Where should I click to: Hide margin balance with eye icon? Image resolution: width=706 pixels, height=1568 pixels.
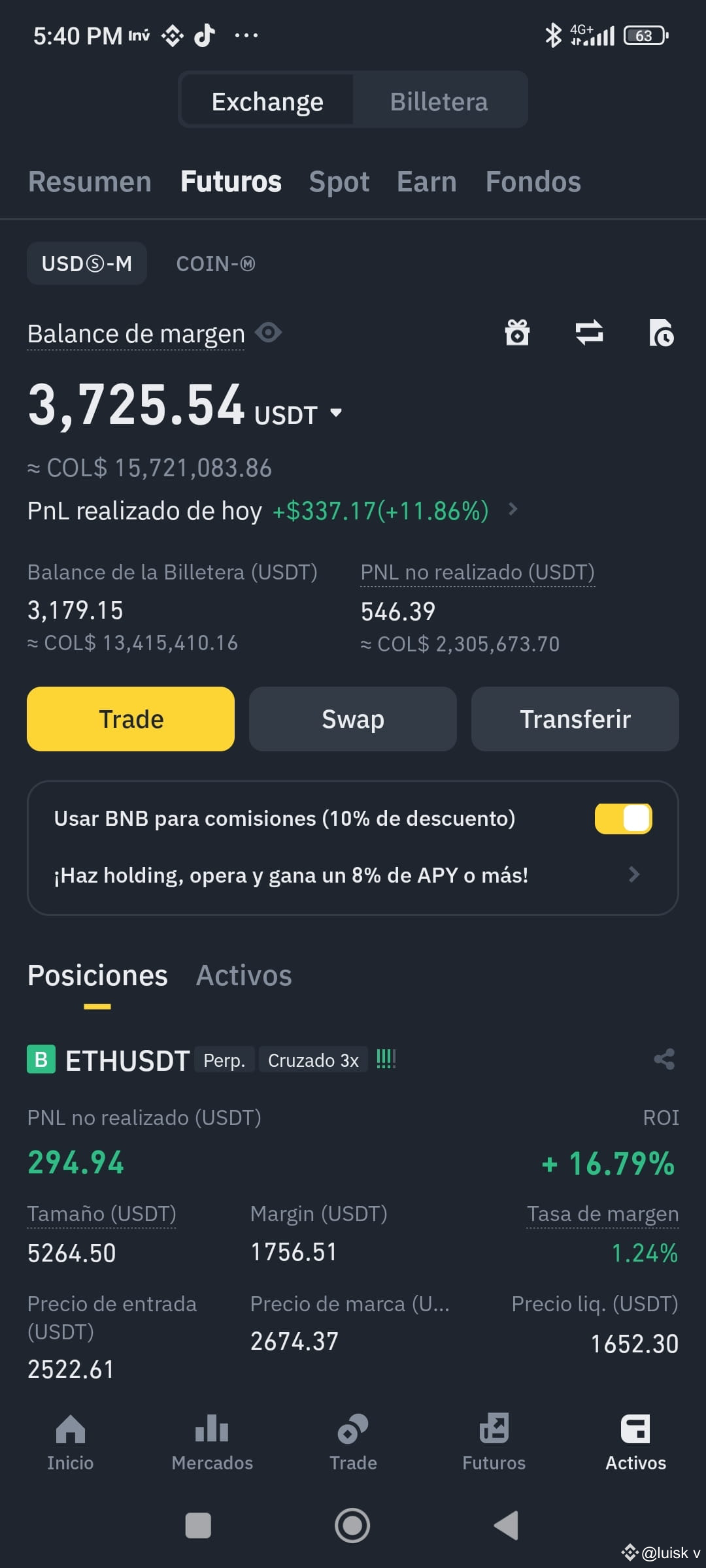[x=269, y=333]
